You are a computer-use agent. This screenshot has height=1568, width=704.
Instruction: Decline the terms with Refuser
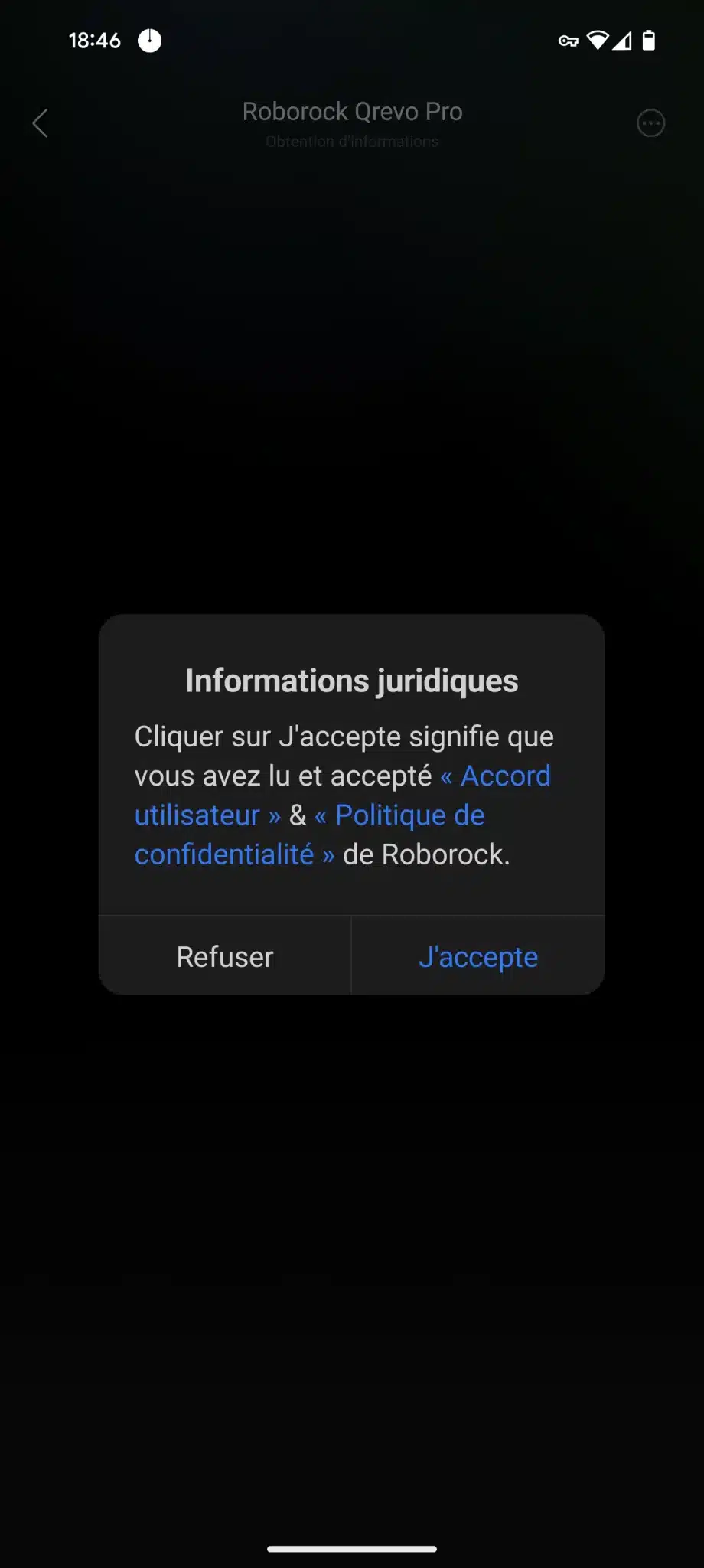[225, 957]
